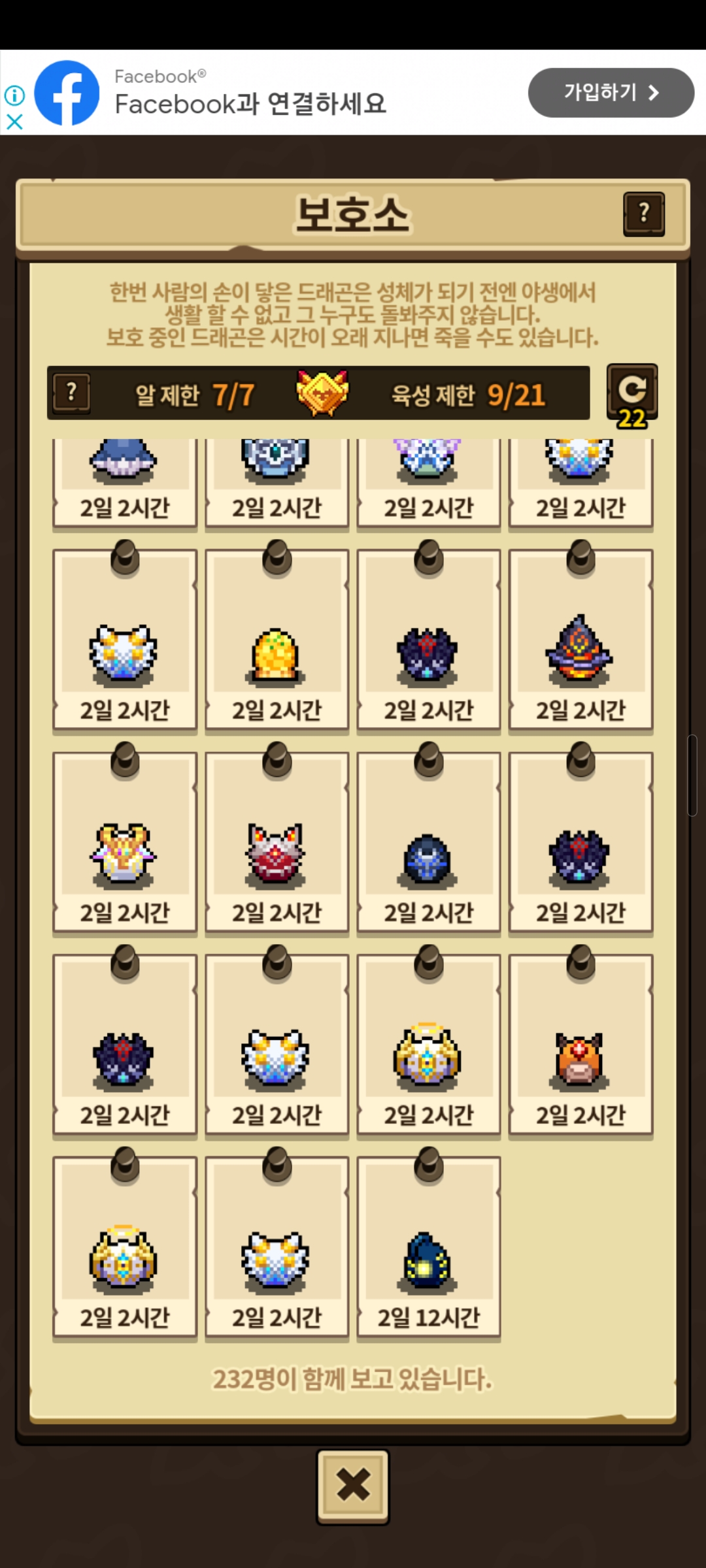706x1568 pixels.
Task: Open help next to the 보호소 title
Action: 644,214
